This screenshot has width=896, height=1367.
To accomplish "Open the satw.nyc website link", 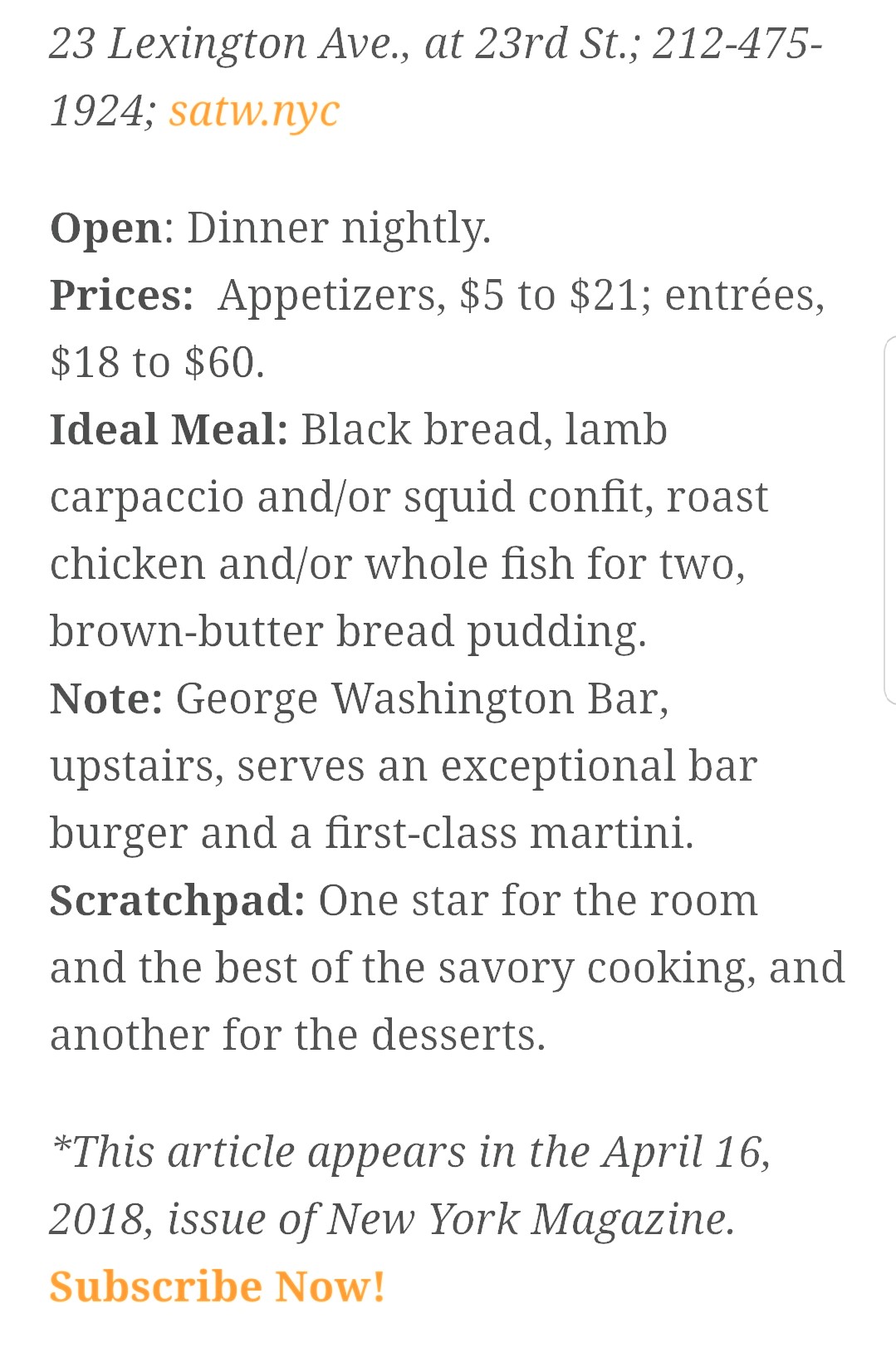I will (254, 111).
